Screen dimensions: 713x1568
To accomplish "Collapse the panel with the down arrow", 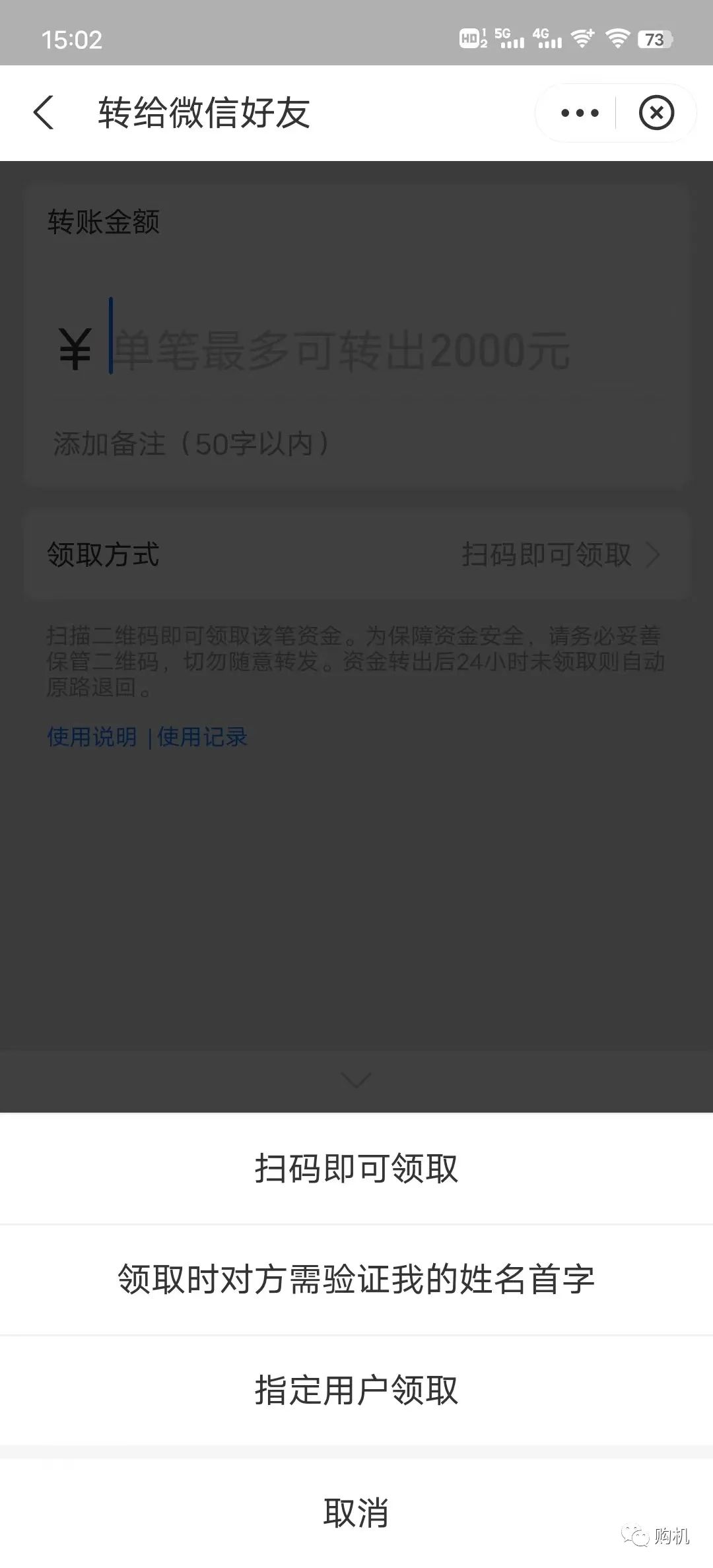I will (356, 1080).
